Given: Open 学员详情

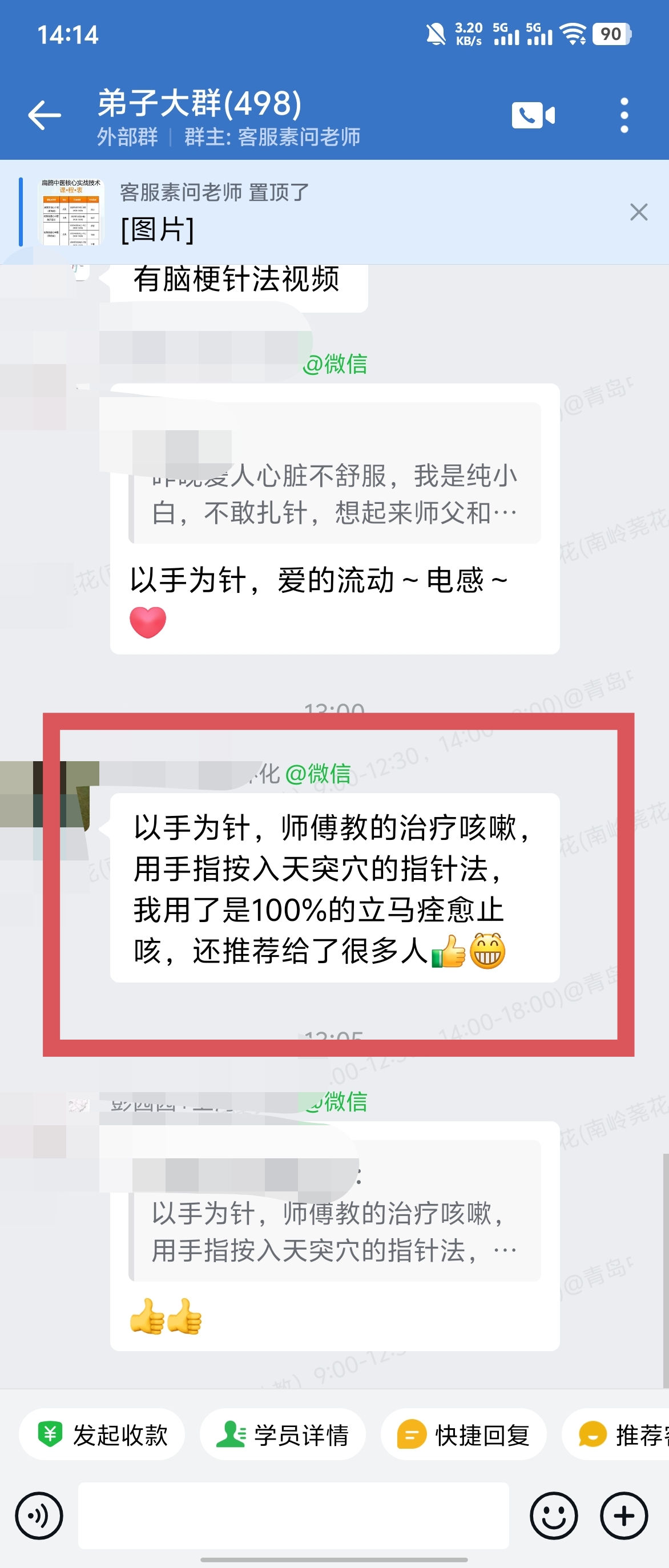Looking at the screenshot, I should click(x=283, y=1434).
